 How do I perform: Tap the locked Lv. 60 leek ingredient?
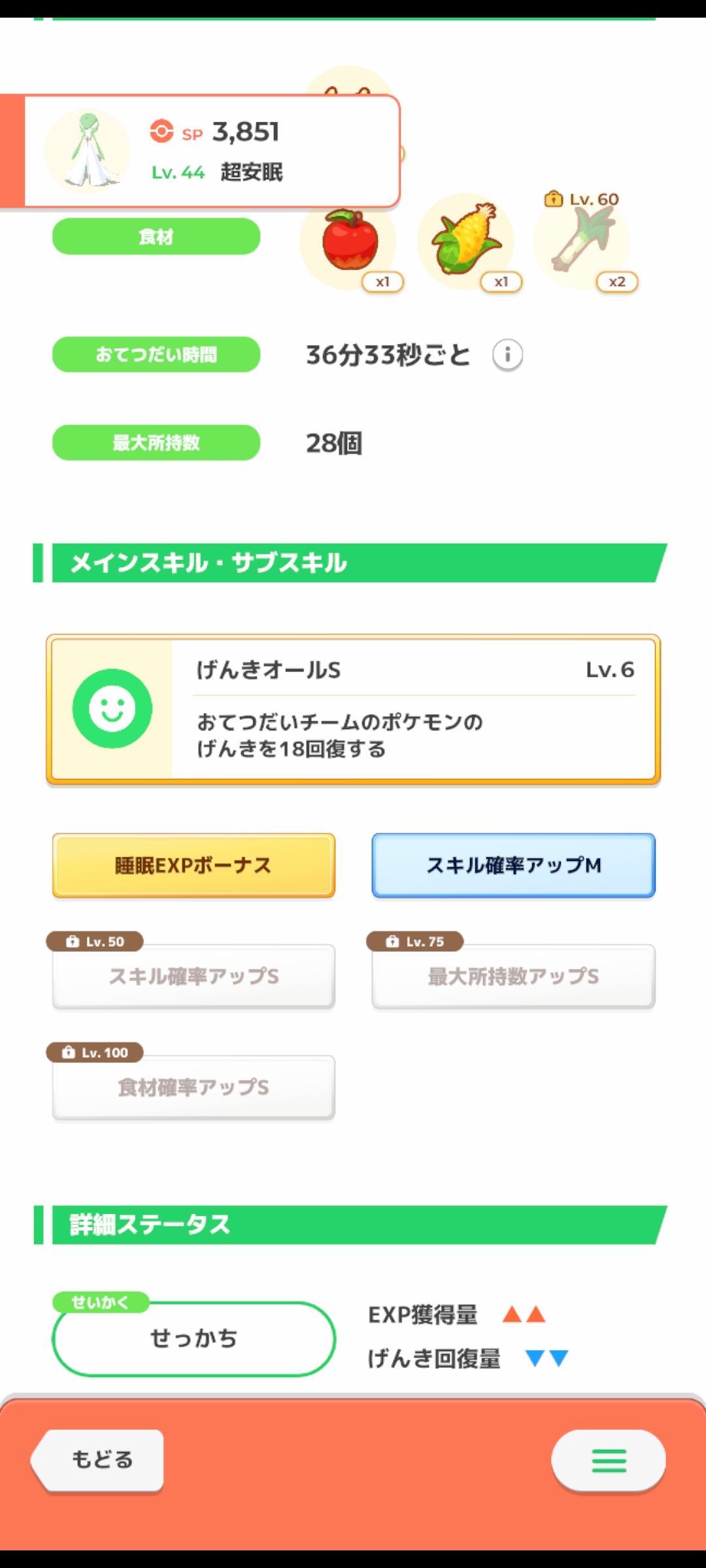coord(582,242)
